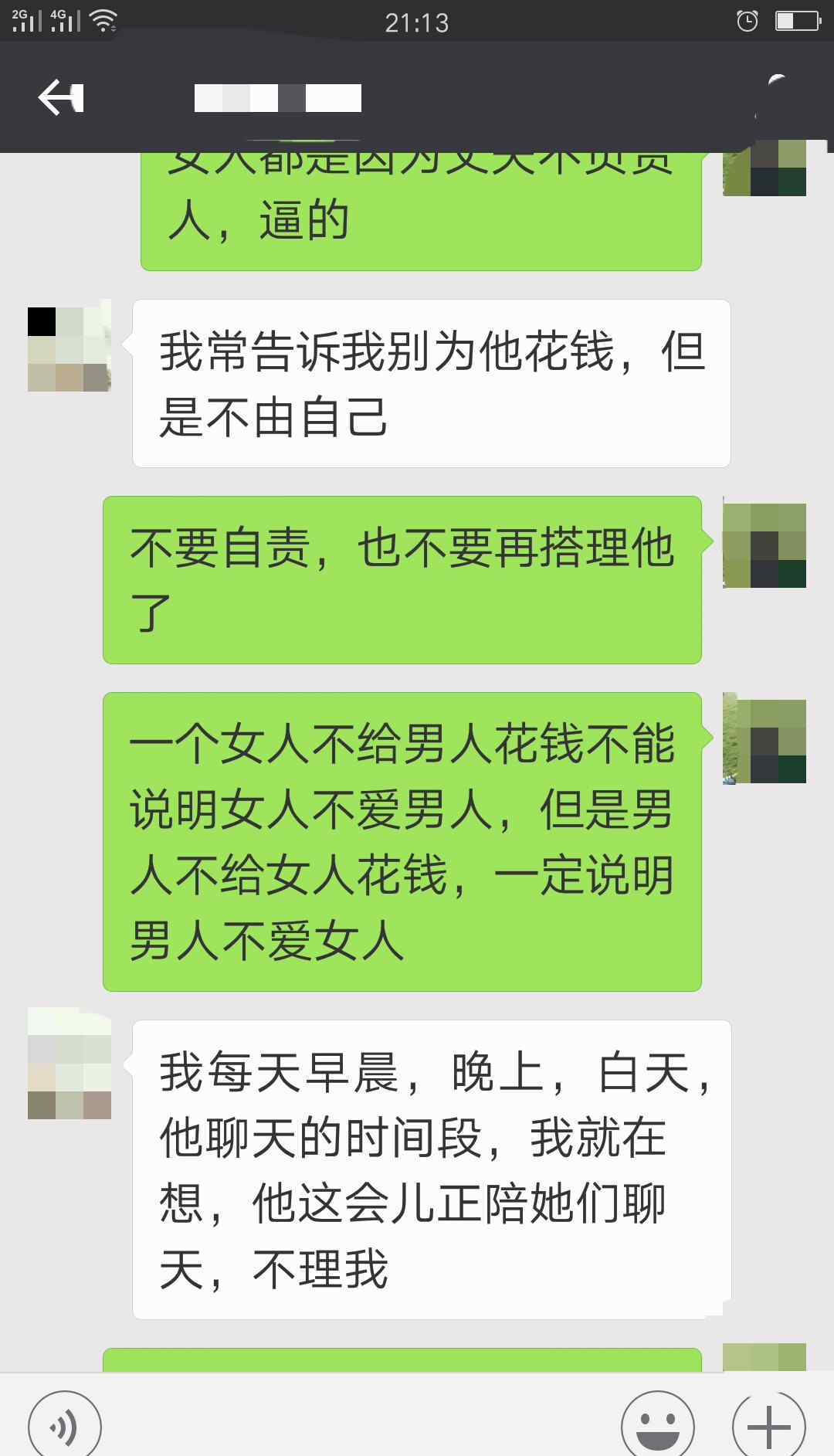
Task: Open the plus attachment menu
Action: pos(769,1426)
